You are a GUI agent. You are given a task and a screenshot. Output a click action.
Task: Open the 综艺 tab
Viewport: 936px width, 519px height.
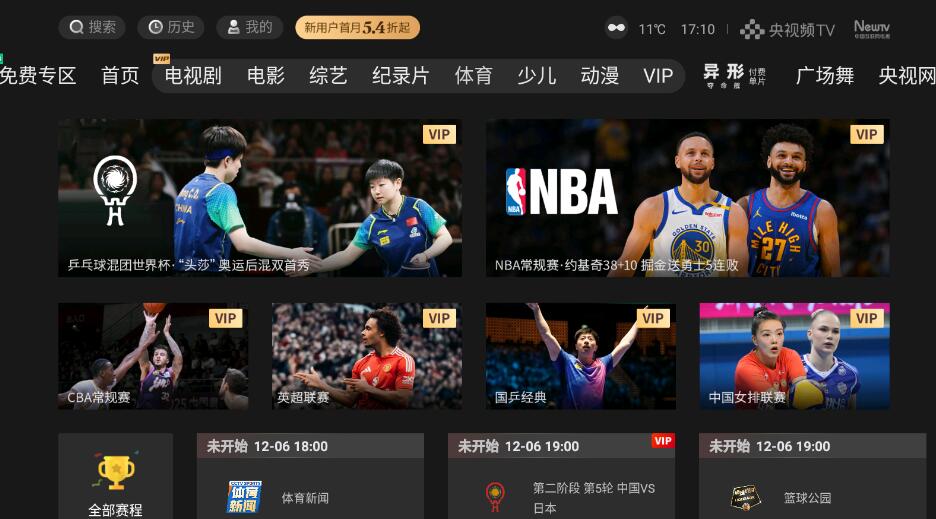click(x=328, y=76)
